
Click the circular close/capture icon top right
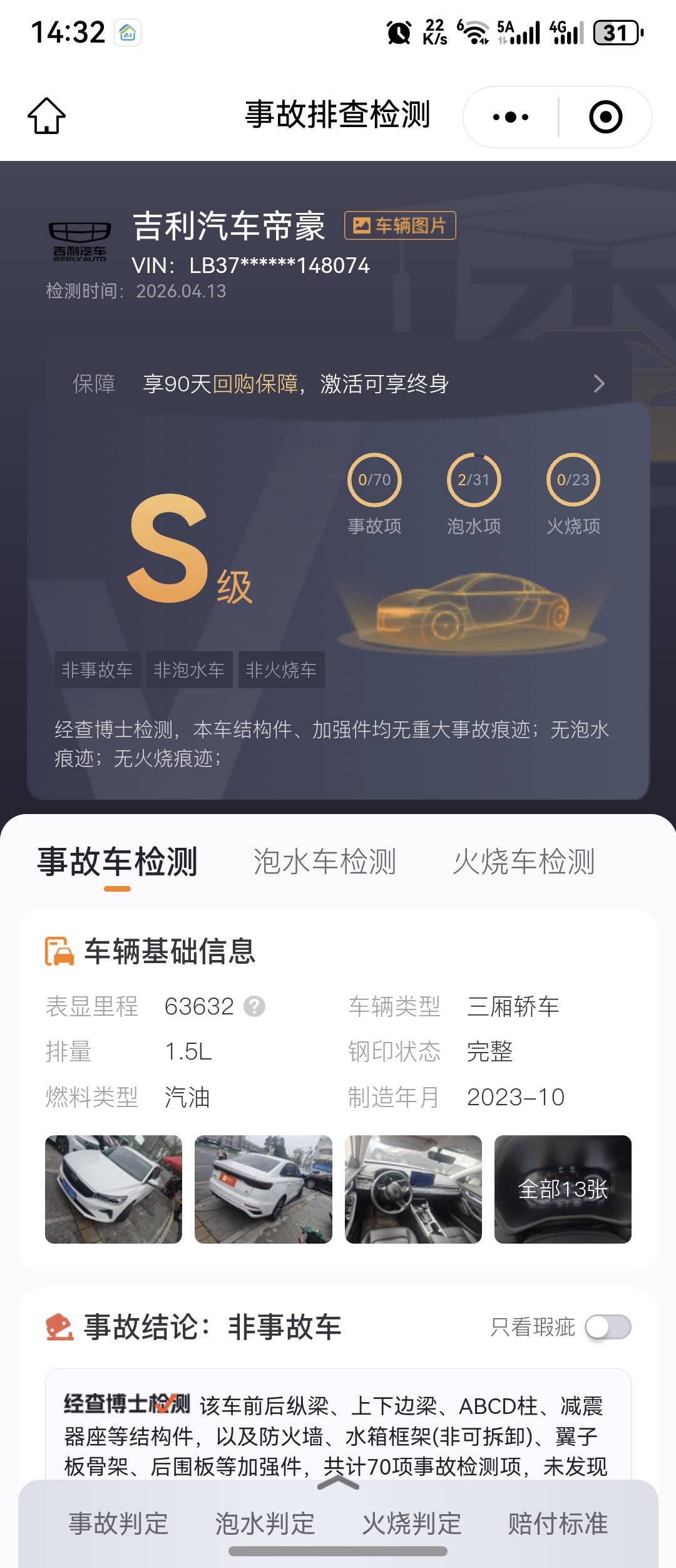(606, 116)
